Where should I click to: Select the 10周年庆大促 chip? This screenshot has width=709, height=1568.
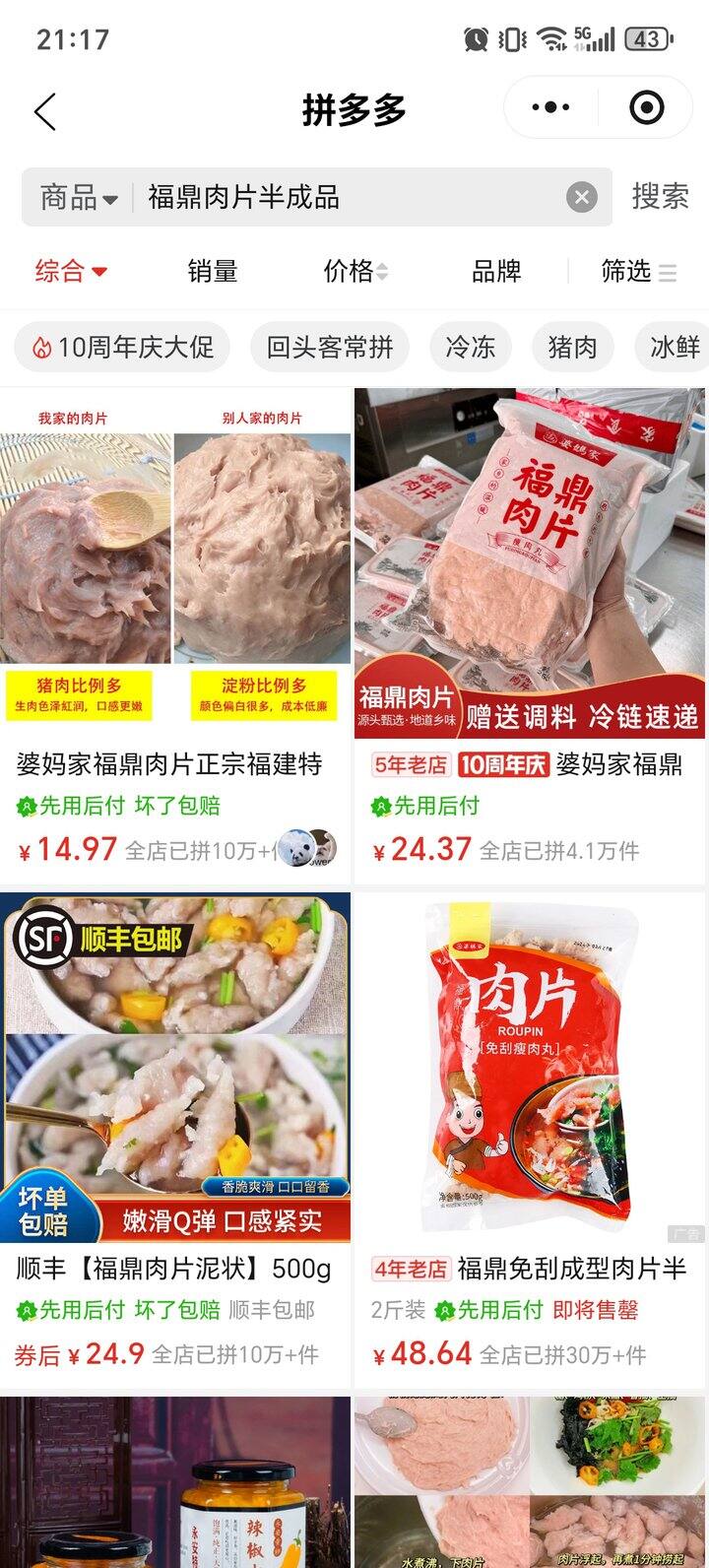(x=122, y=348)
